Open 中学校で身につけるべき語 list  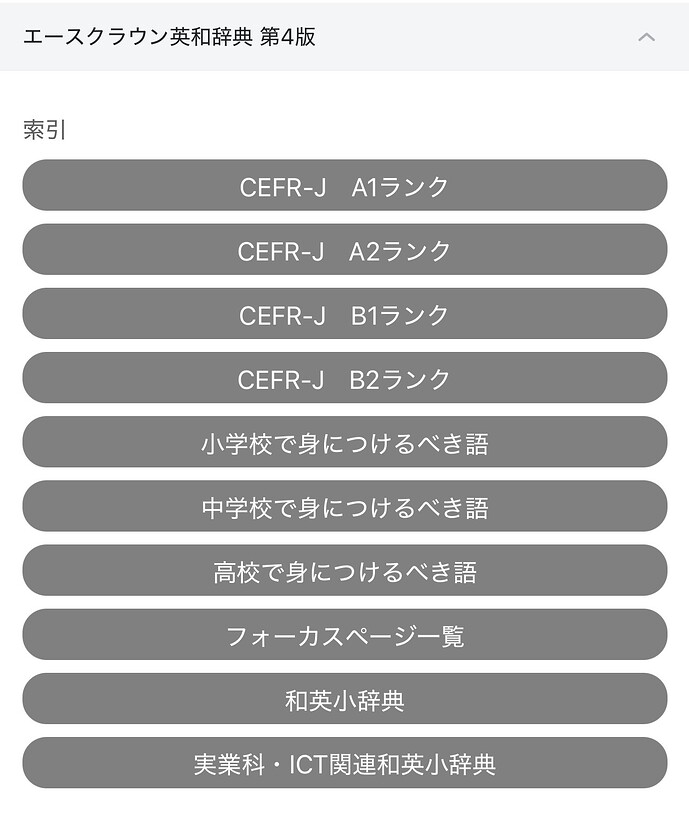click(x=344, y=507)
